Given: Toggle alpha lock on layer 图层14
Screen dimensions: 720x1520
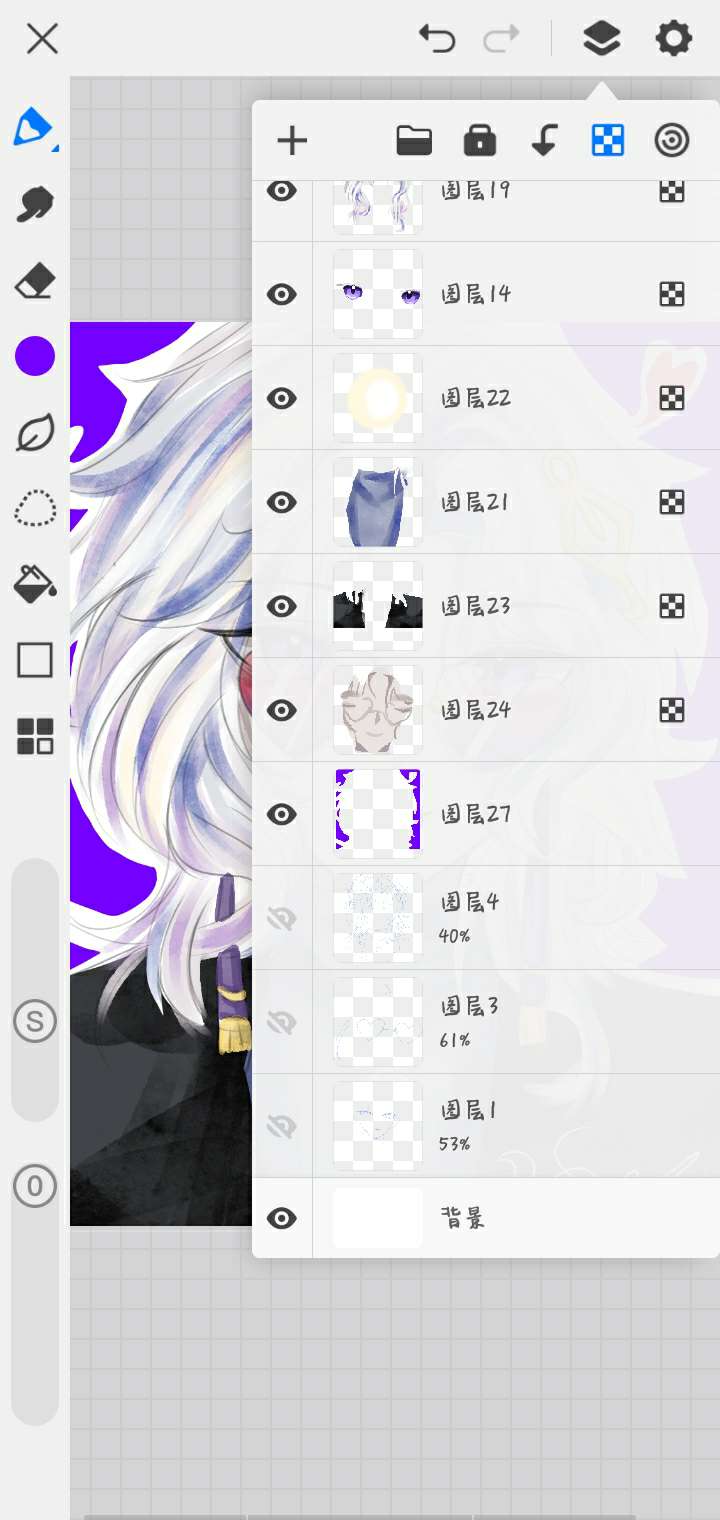Looking at the screenshot, I should tap(672, 294).
